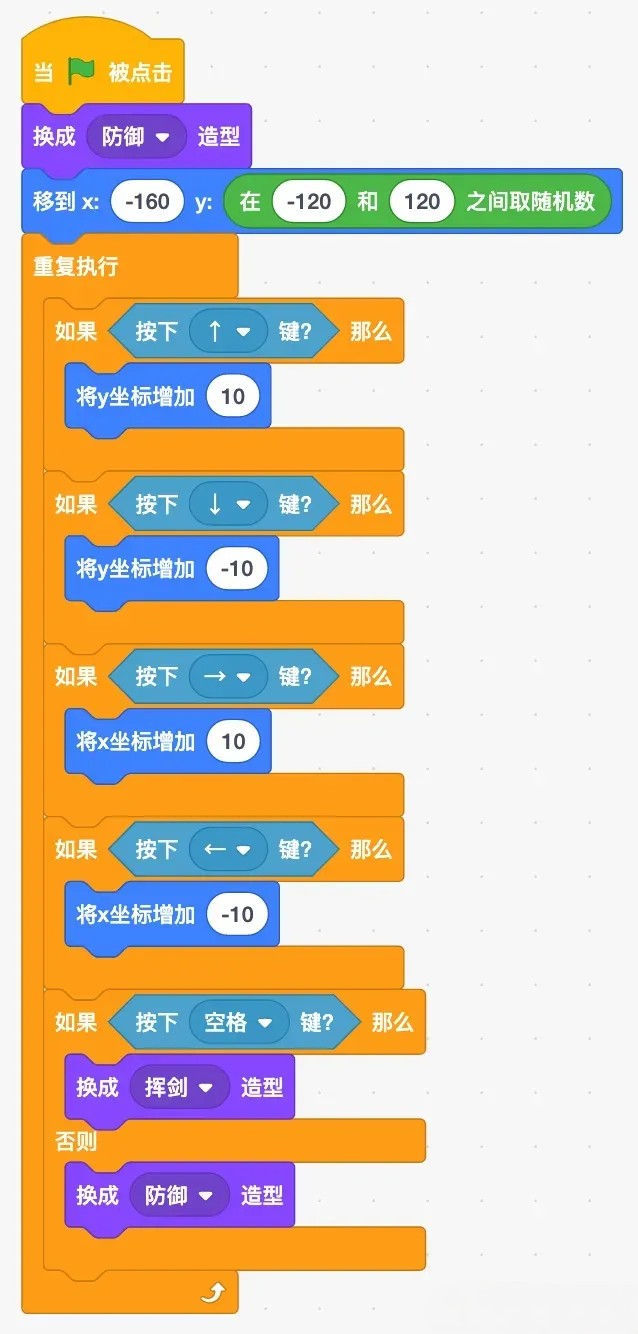This screenshot has width=638, height=1334.
Task: Open the 挥剑 costume dropdown
Action: (180, 1088)
